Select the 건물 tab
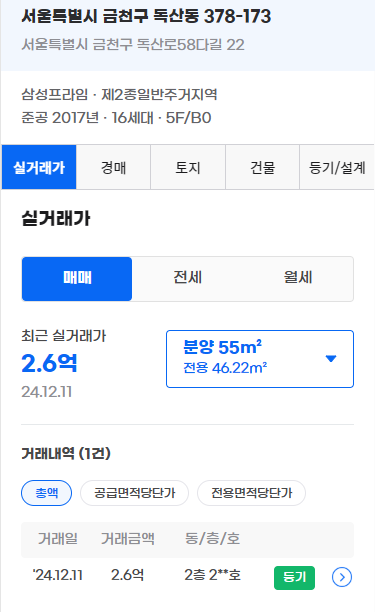The image size is (375, 612). click(263, 167)
